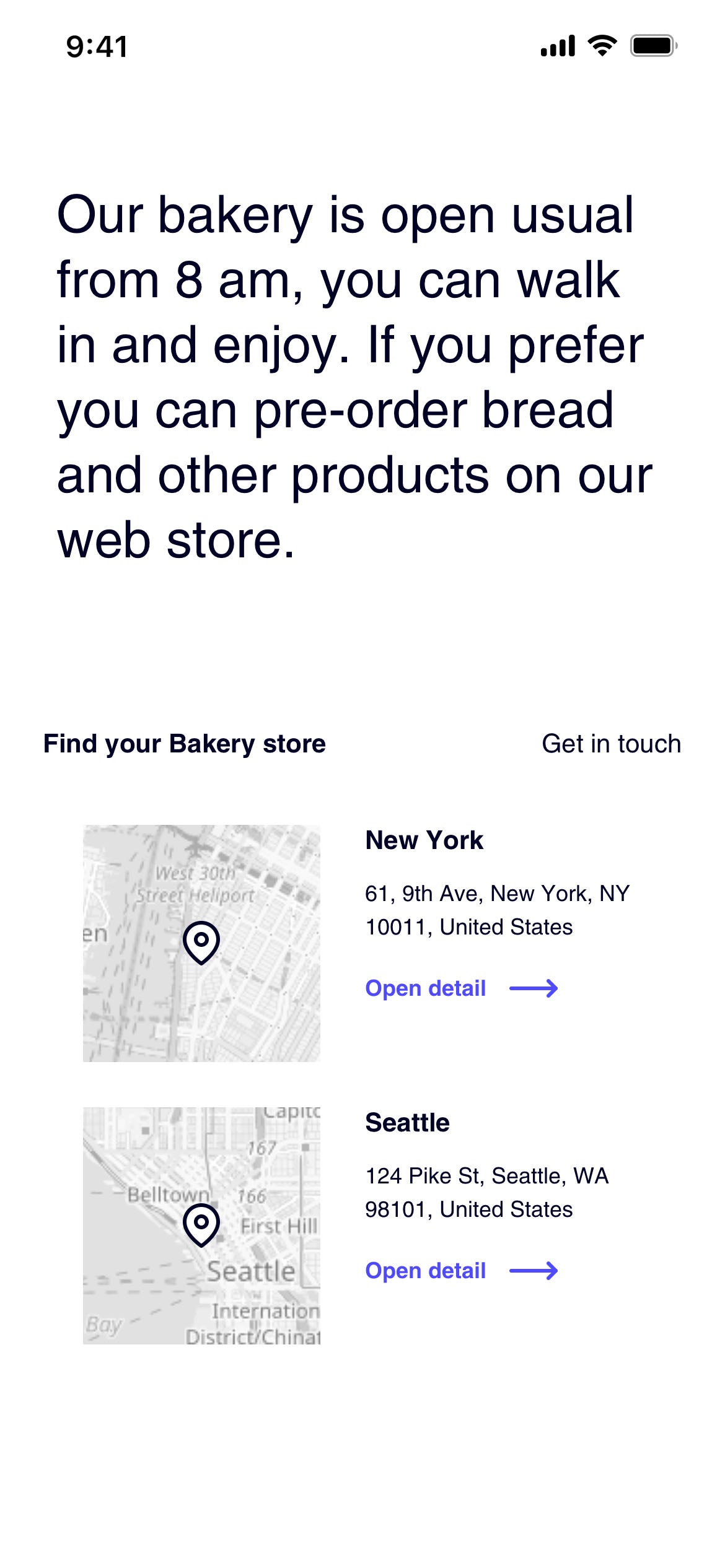Screen dimensions: 725x1568
Task: Open the Seattle map thumbnail
Action: [202, 1226]
